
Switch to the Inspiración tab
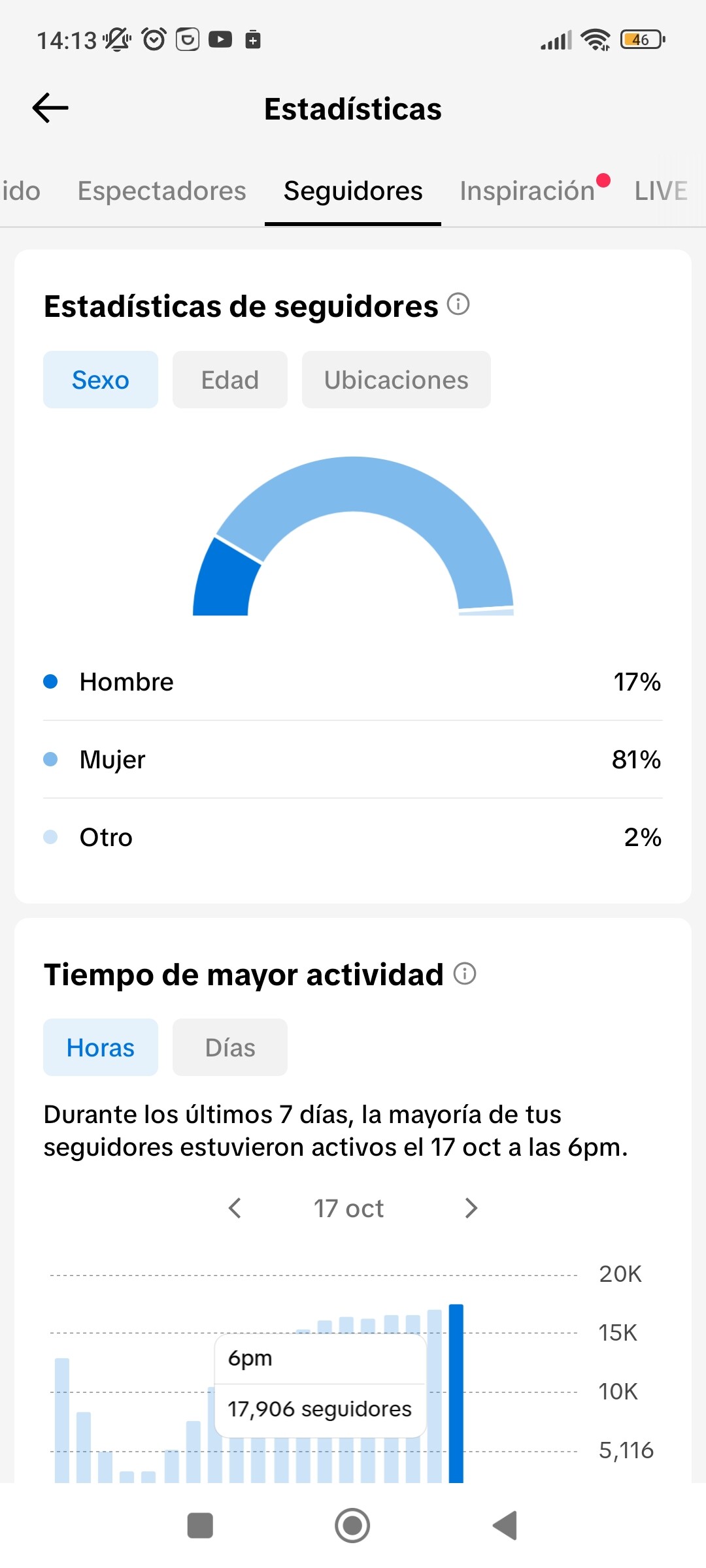point(527,191)
